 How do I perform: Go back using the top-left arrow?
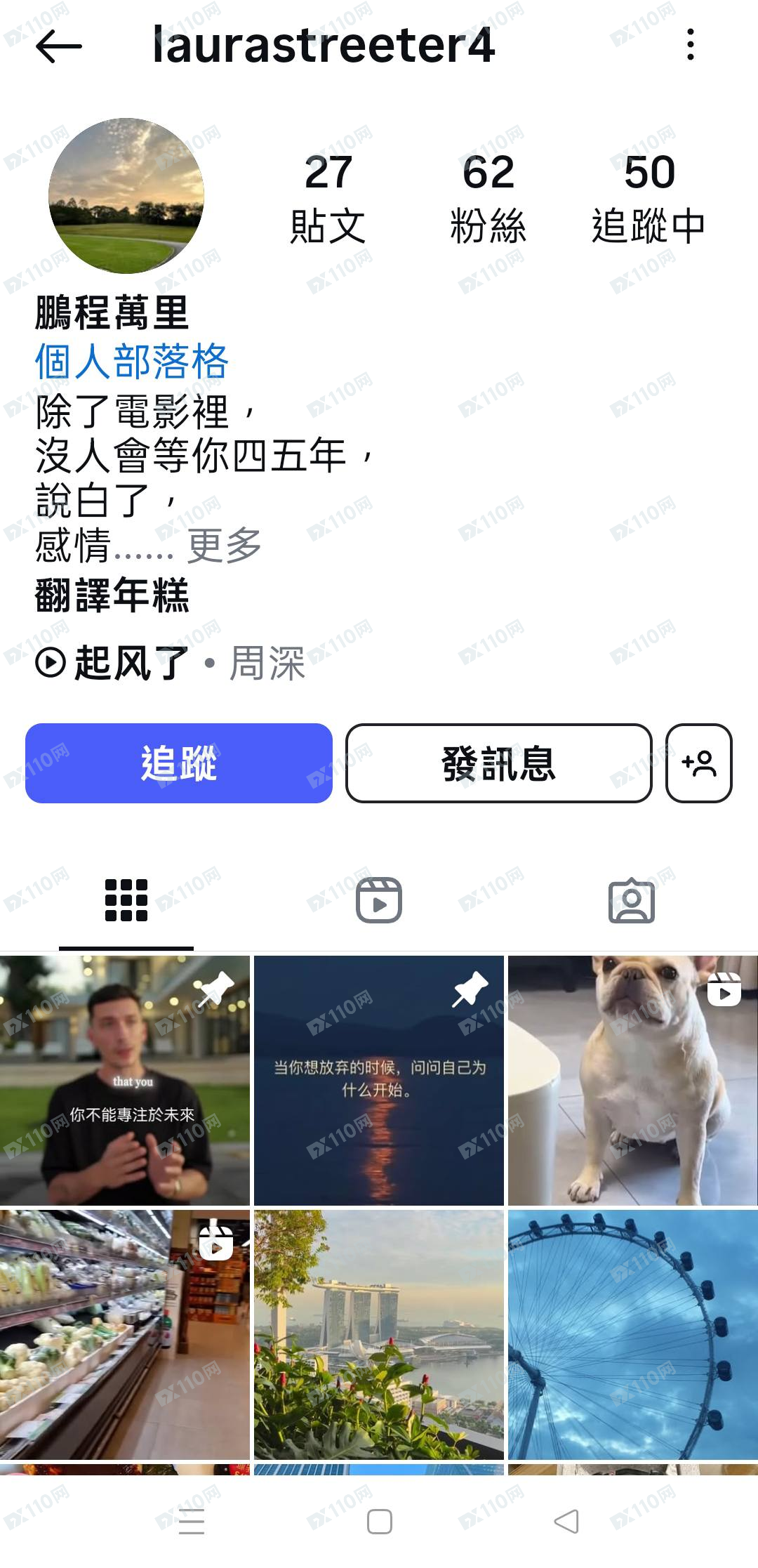[59, 46]
